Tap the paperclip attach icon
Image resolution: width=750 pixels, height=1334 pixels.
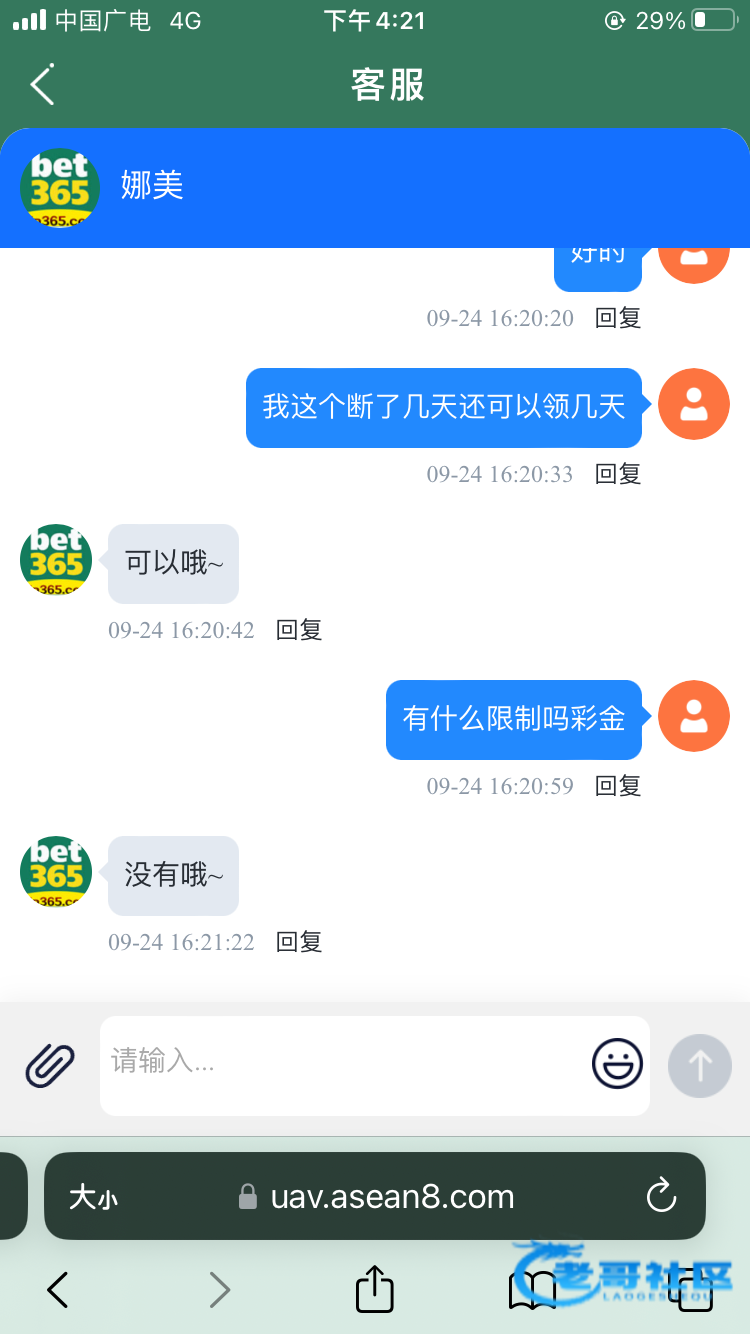tap(50, 1065)
